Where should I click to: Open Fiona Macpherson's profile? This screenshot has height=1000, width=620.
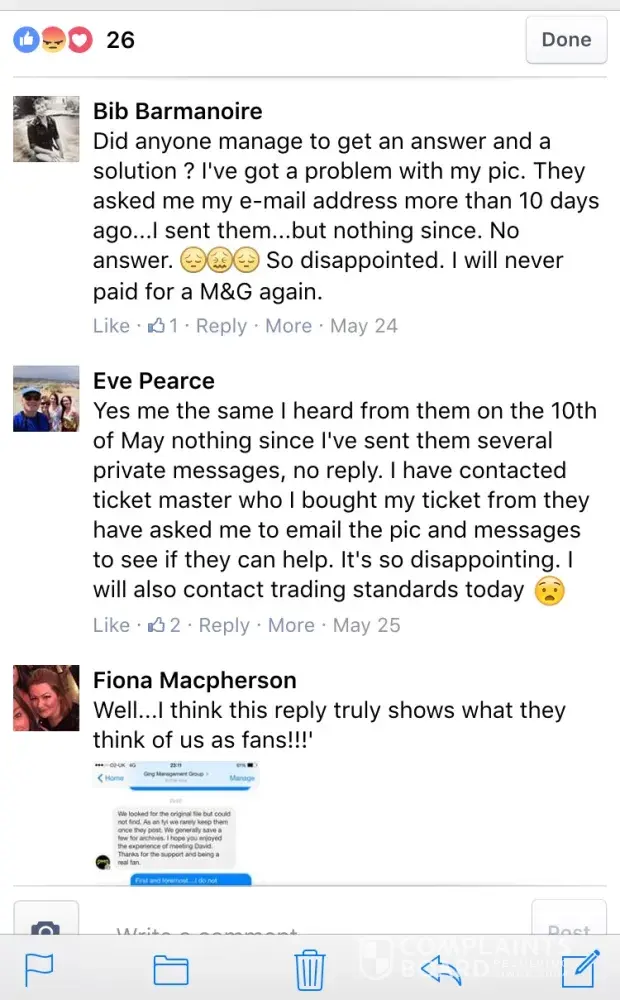pyautogui.click(x=194, y=681)
